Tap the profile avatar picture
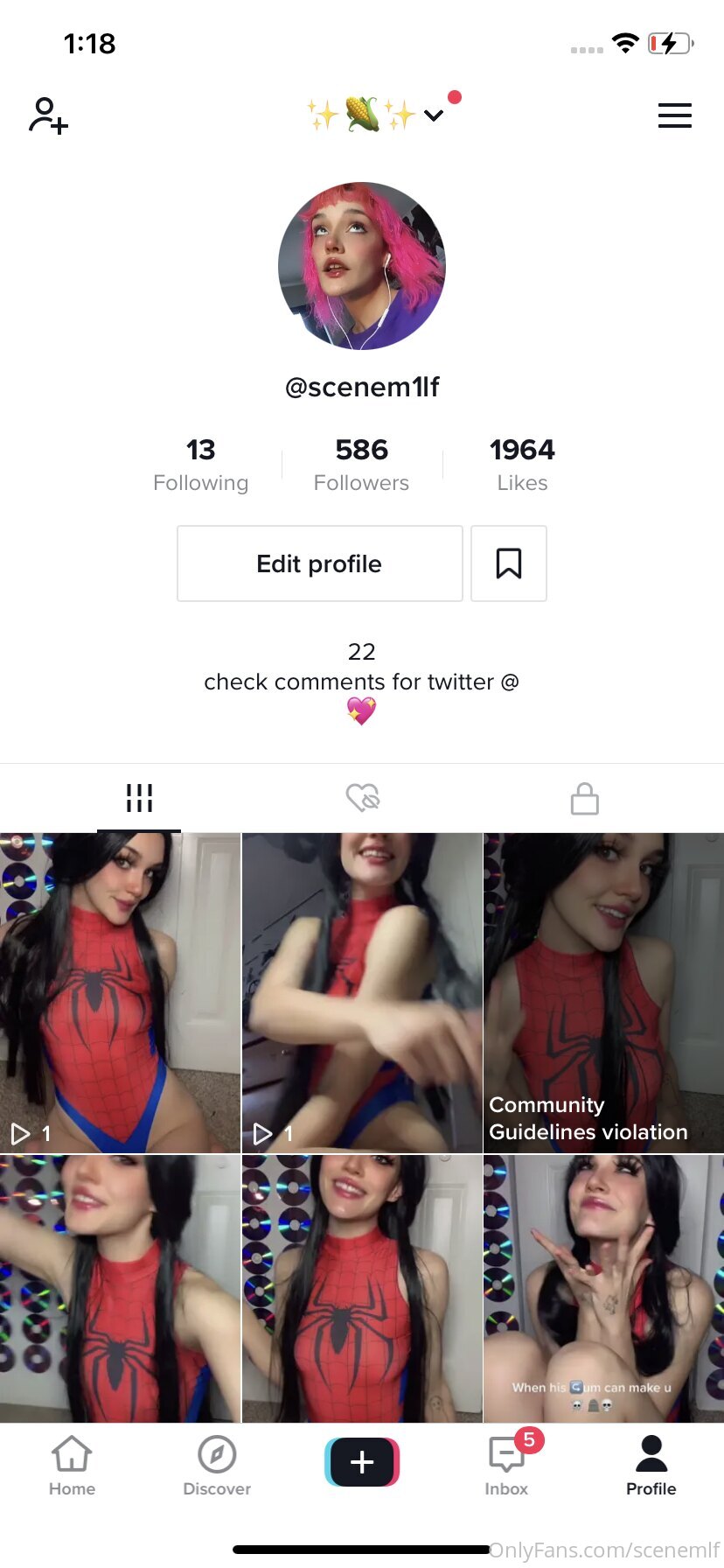The width and height of the screenshot is (724, 1568). coord(362,266)
